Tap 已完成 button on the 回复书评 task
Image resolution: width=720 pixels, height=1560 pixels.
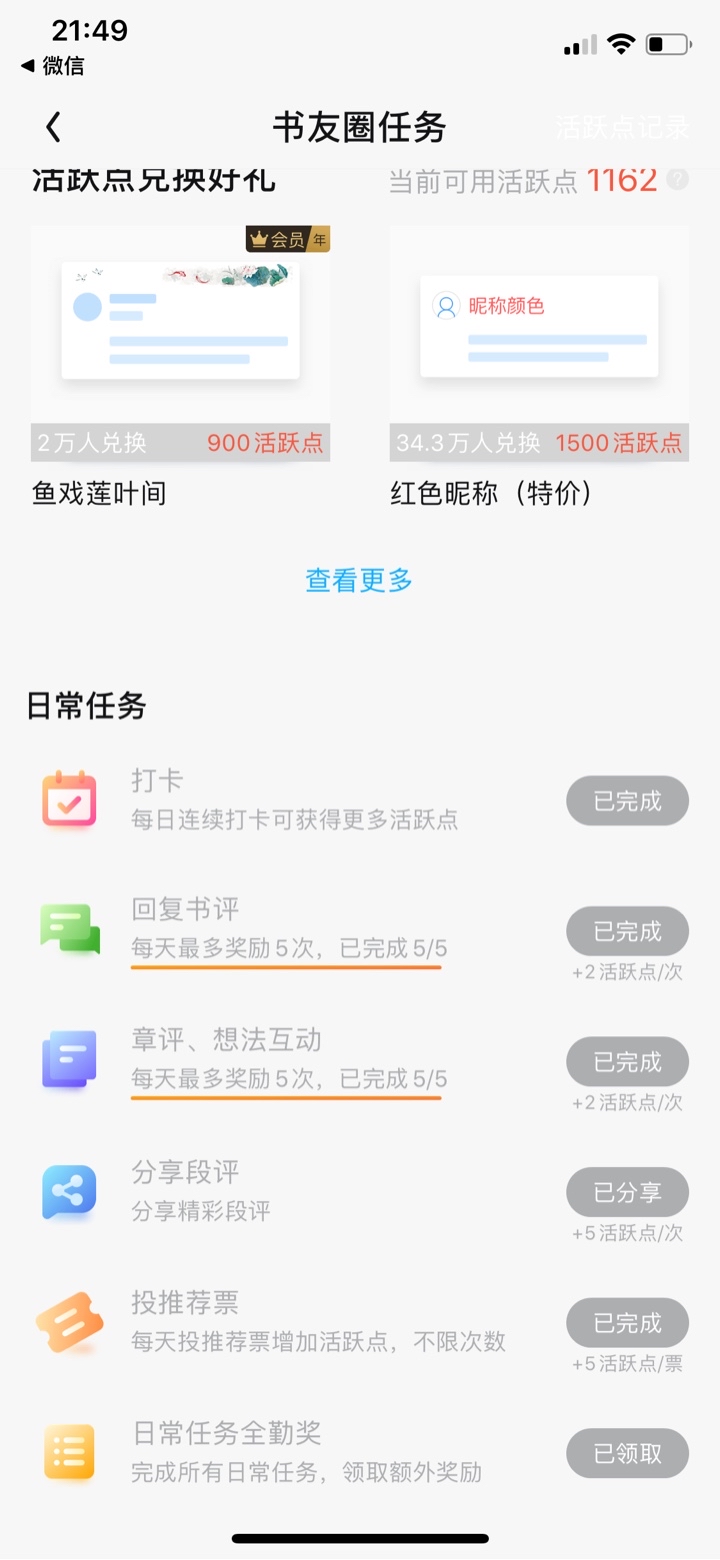click(x=627, y=932)
